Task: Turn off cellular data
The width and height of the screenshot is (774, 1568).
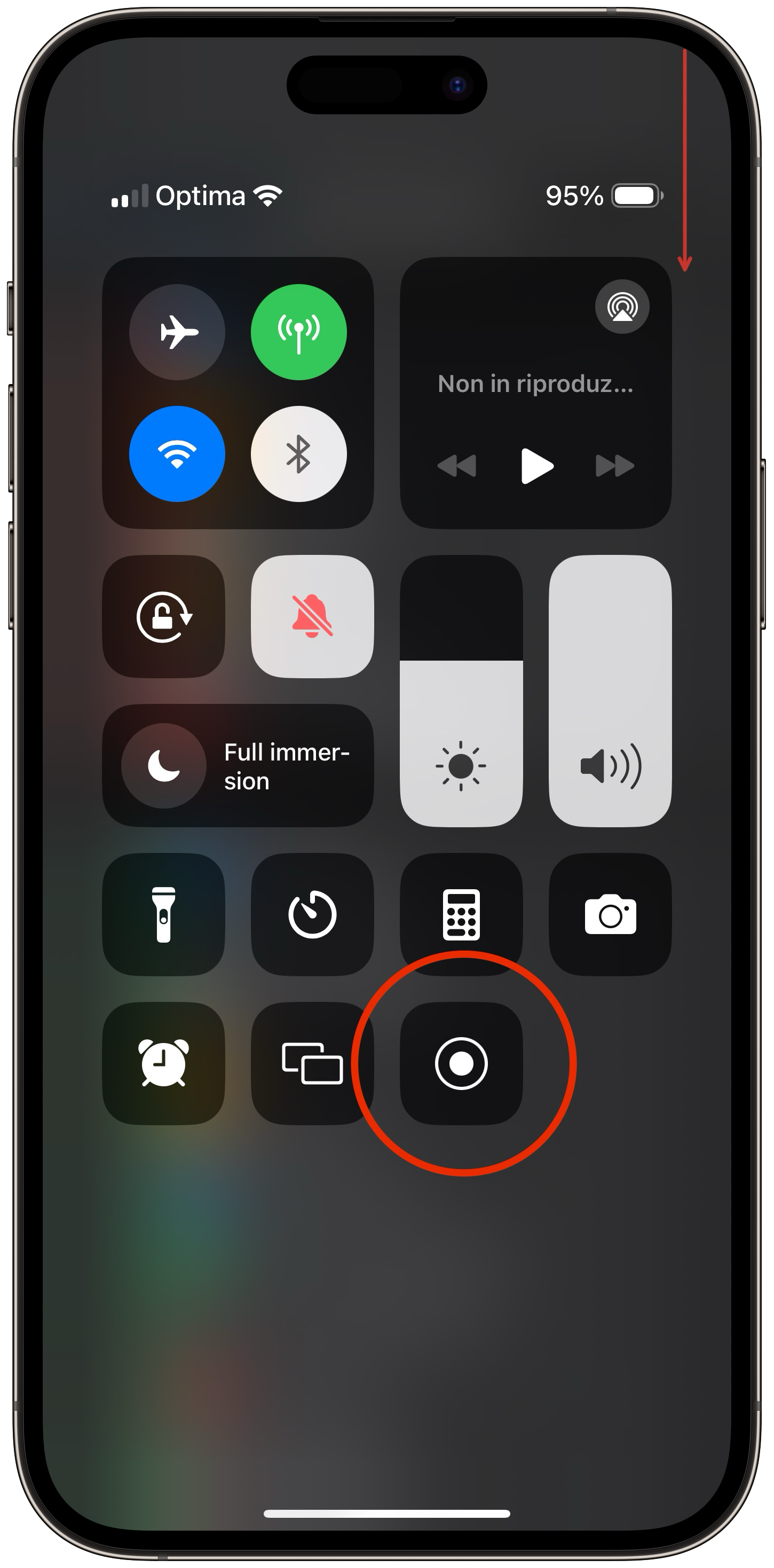Action: tap(299, 332)
